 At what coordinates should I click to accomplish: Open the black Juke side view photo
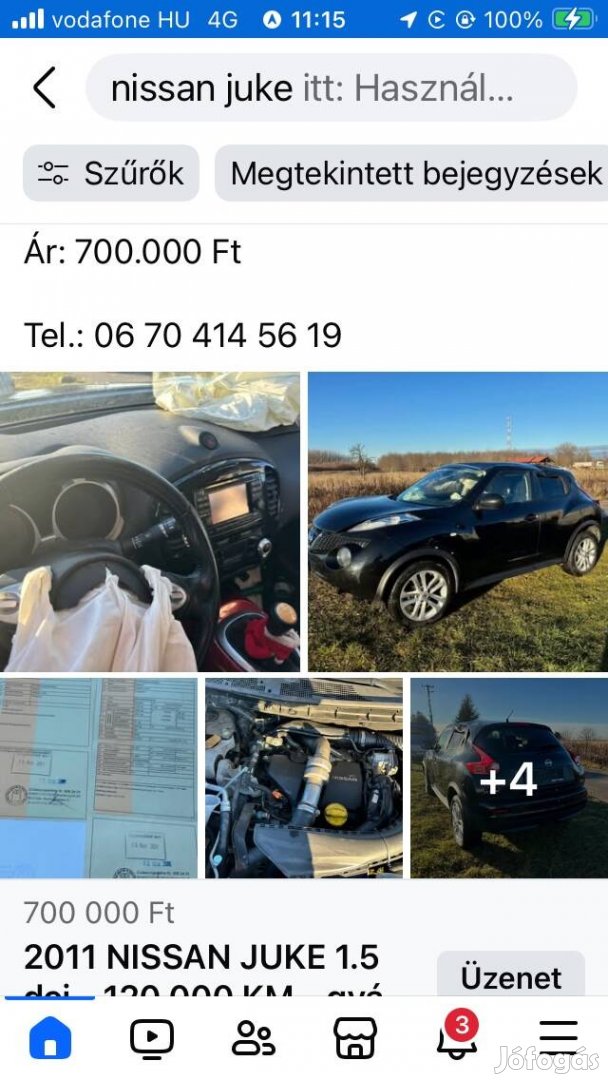457,521
